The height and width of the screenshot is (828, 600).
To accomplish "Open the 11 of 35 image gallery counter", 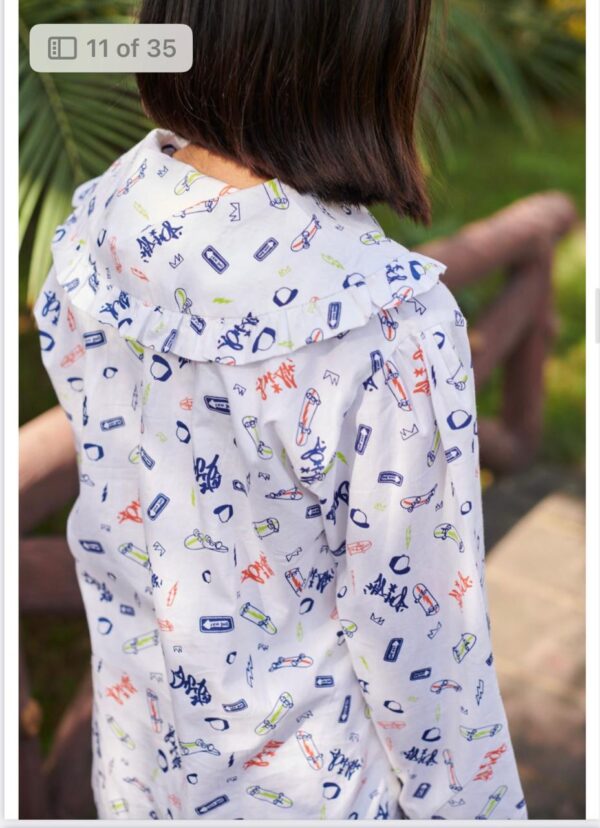I will (111, 48).
